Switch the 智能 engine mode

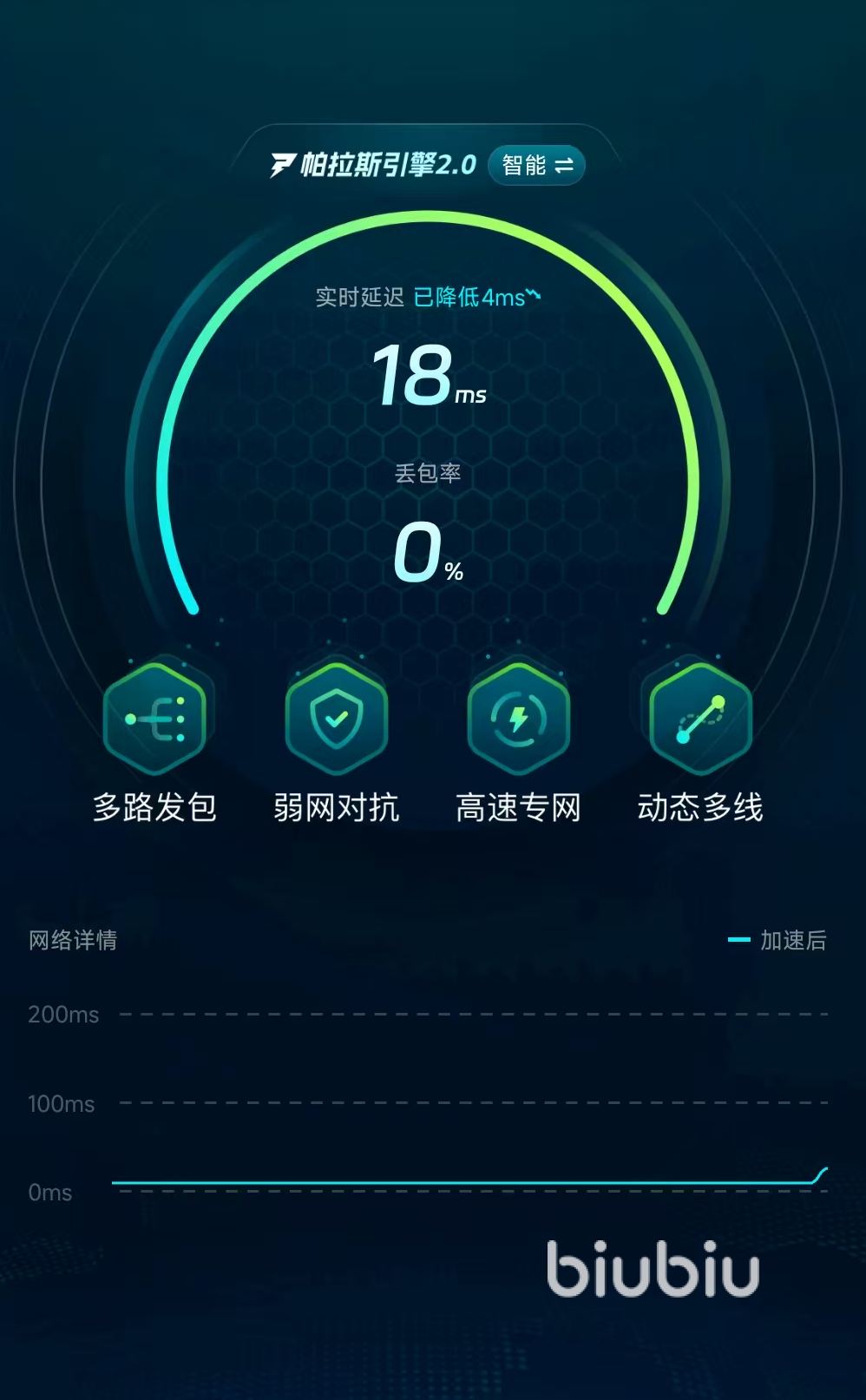coord(537,165)
